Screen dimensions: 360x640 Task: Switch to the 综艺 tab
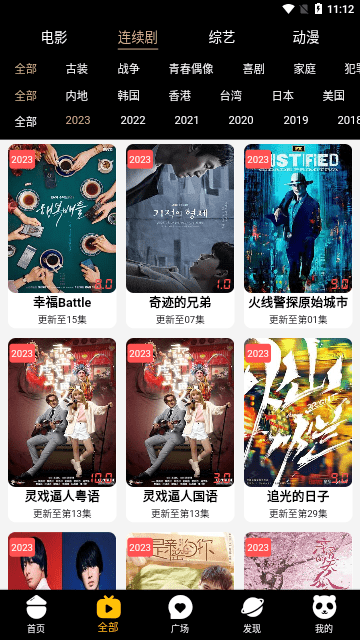click(222, 38)
